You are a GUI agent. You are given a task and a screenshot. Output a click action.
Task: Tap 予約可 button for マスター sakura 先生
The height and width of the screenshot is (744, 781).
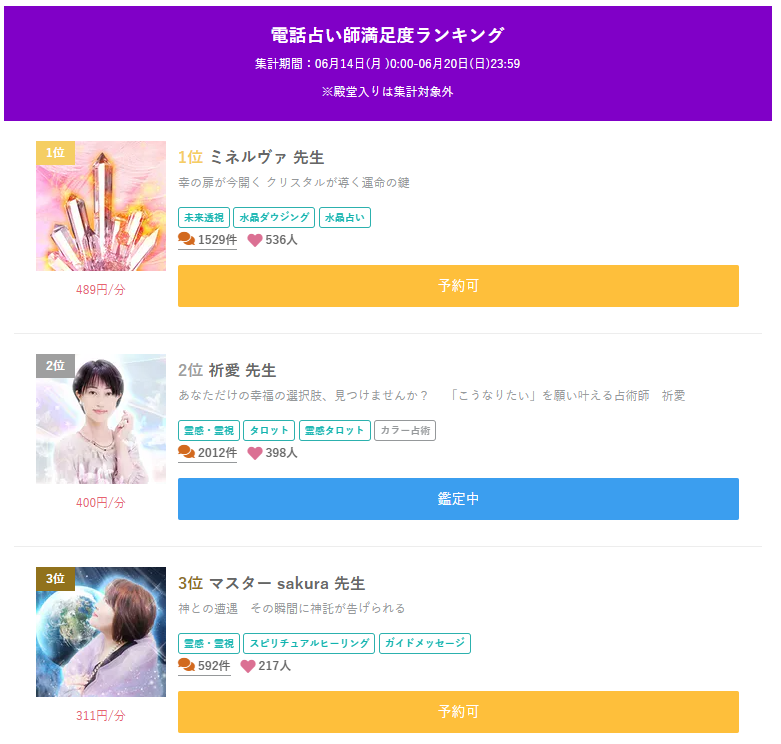[x=458, y=712]
